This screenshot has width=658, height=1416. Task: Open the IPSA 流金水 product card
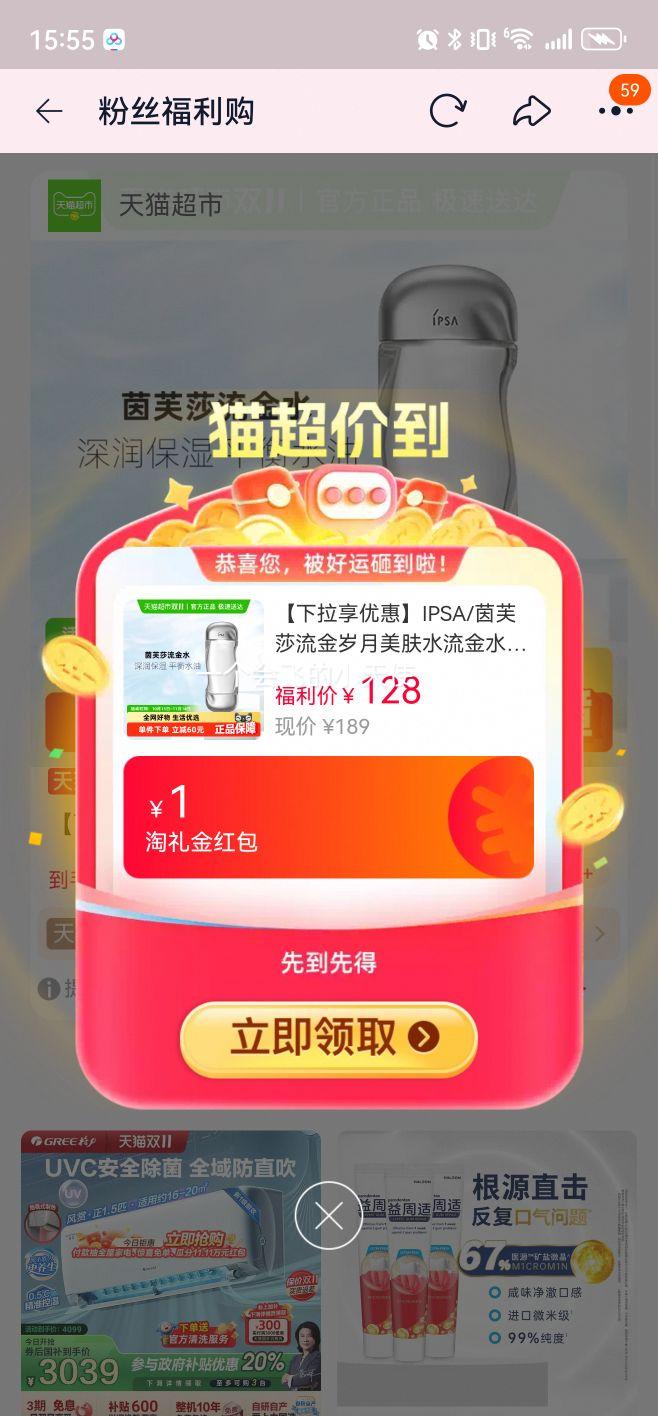tap(328, 668)
